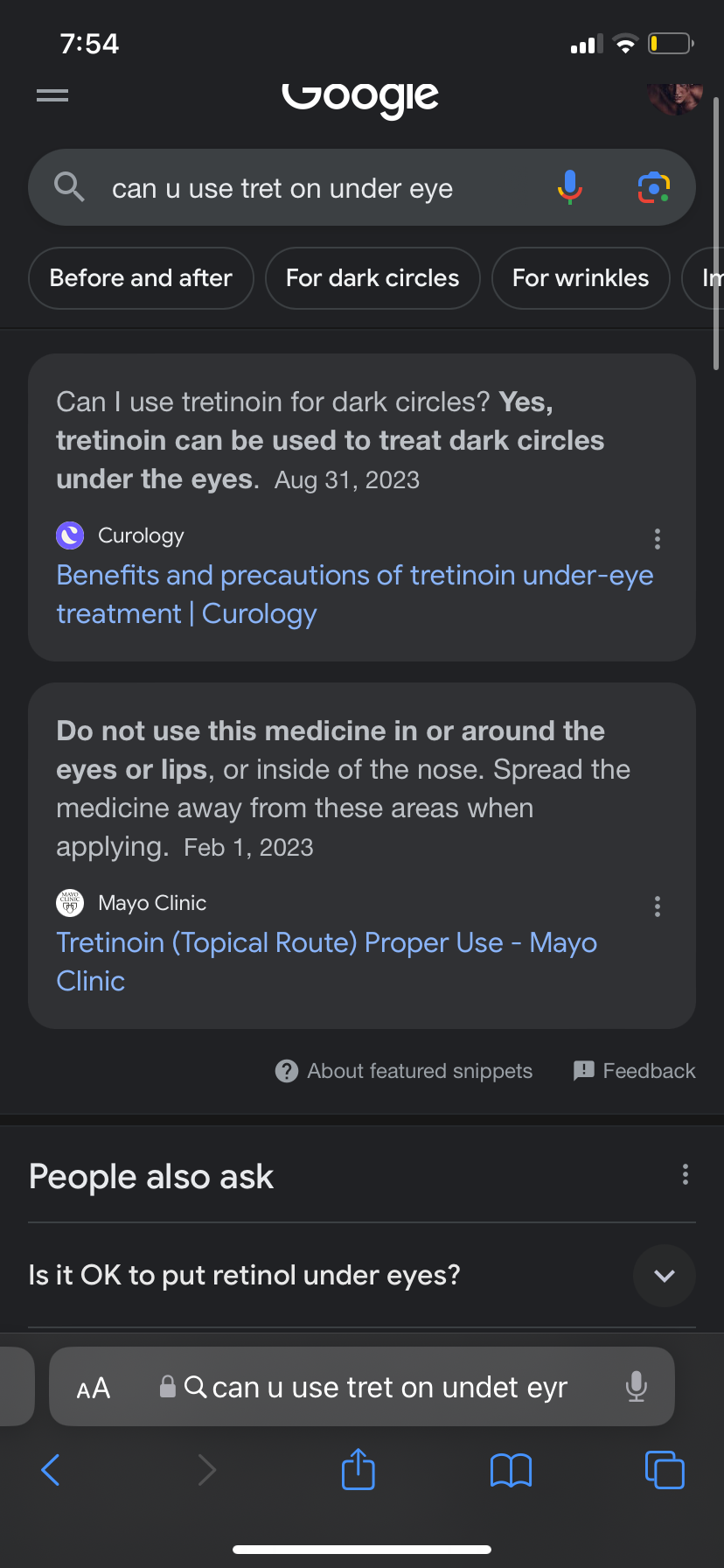
Task: Open the Mayo Clinic Tretinoin Proper Use link
Action: (x=326, y=962)
